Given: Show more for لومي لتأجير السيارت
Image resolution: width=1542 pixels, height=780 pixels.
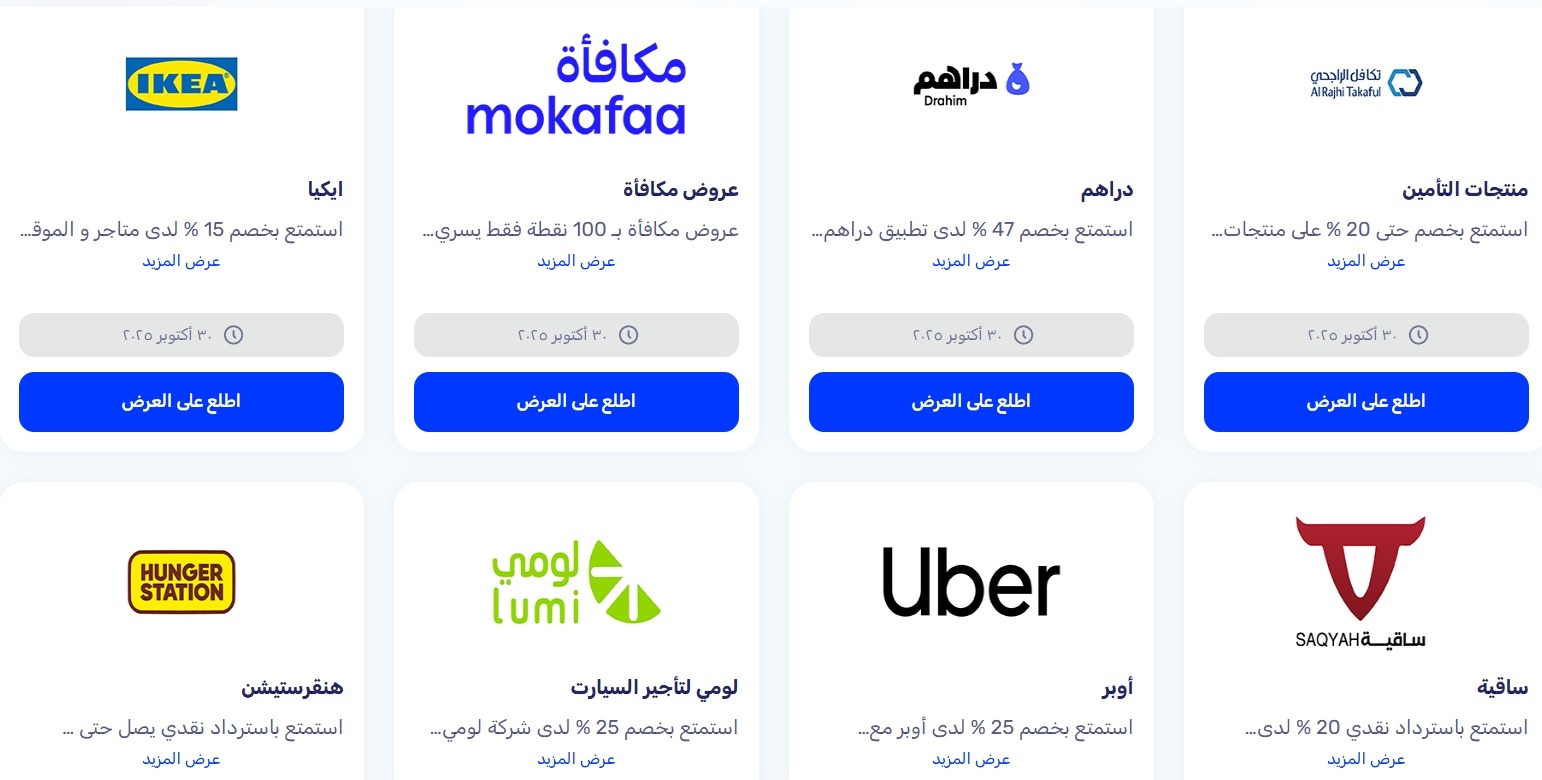Looking at the screenshot, I should 576,760.
